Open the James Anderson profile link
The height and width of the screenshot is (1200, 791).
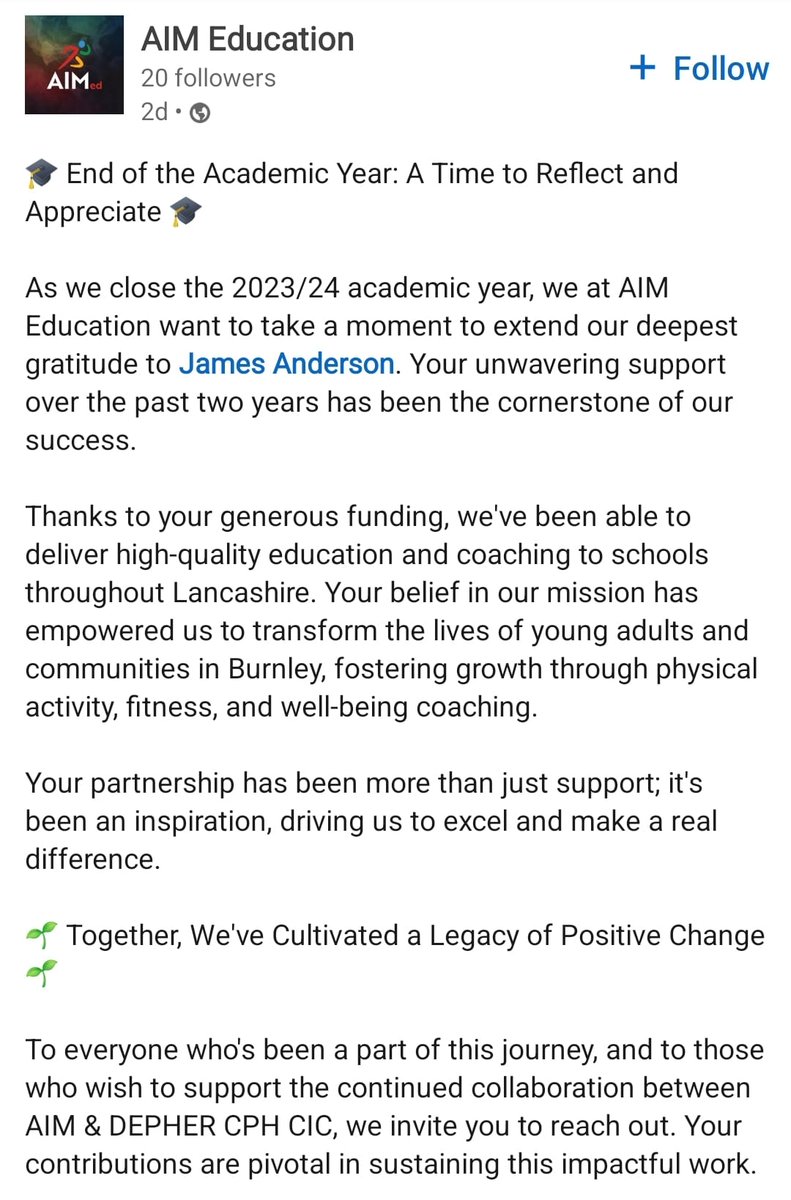coord(286,363)
